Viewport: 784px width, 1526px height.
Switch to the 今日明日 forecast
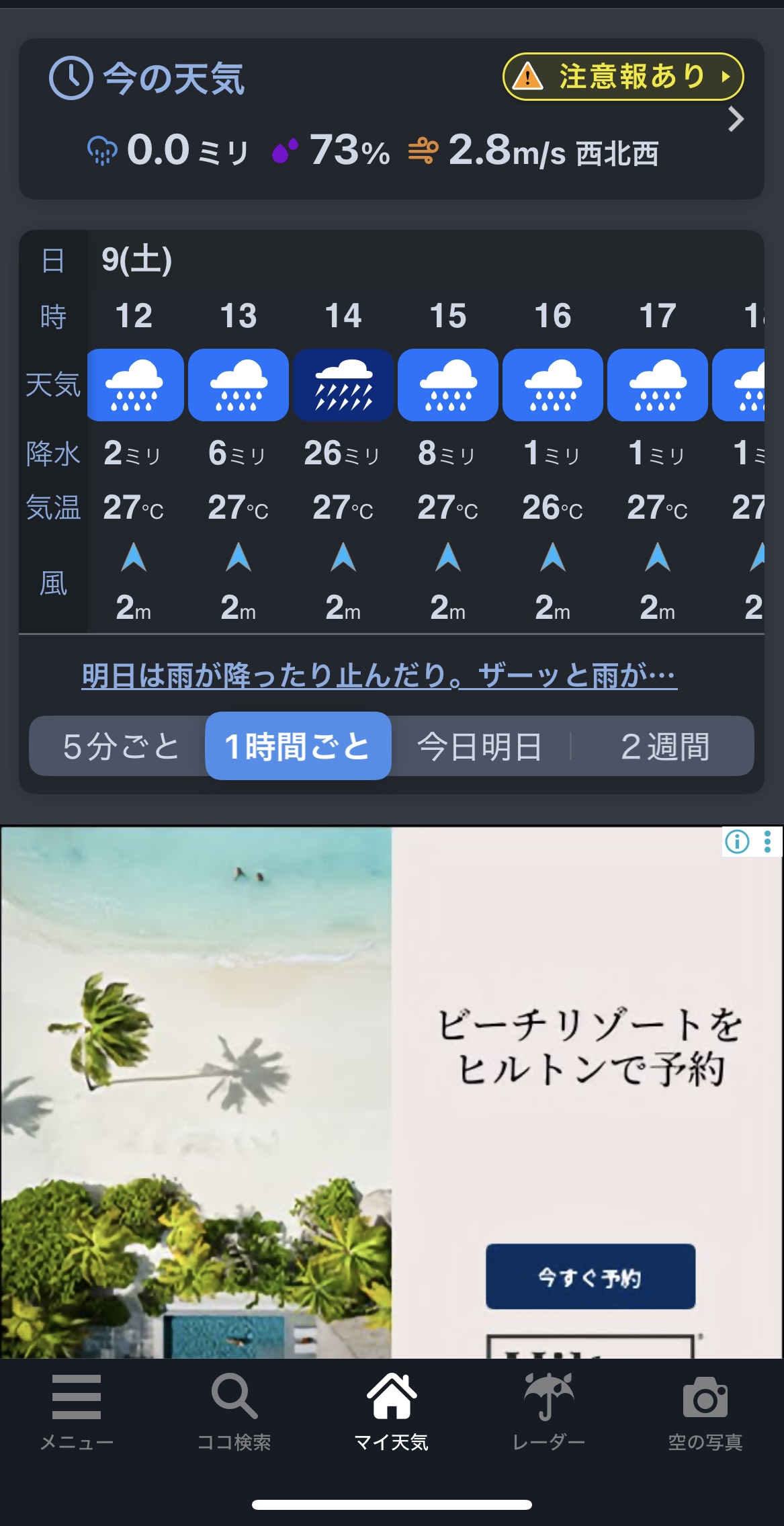(480, 746)
